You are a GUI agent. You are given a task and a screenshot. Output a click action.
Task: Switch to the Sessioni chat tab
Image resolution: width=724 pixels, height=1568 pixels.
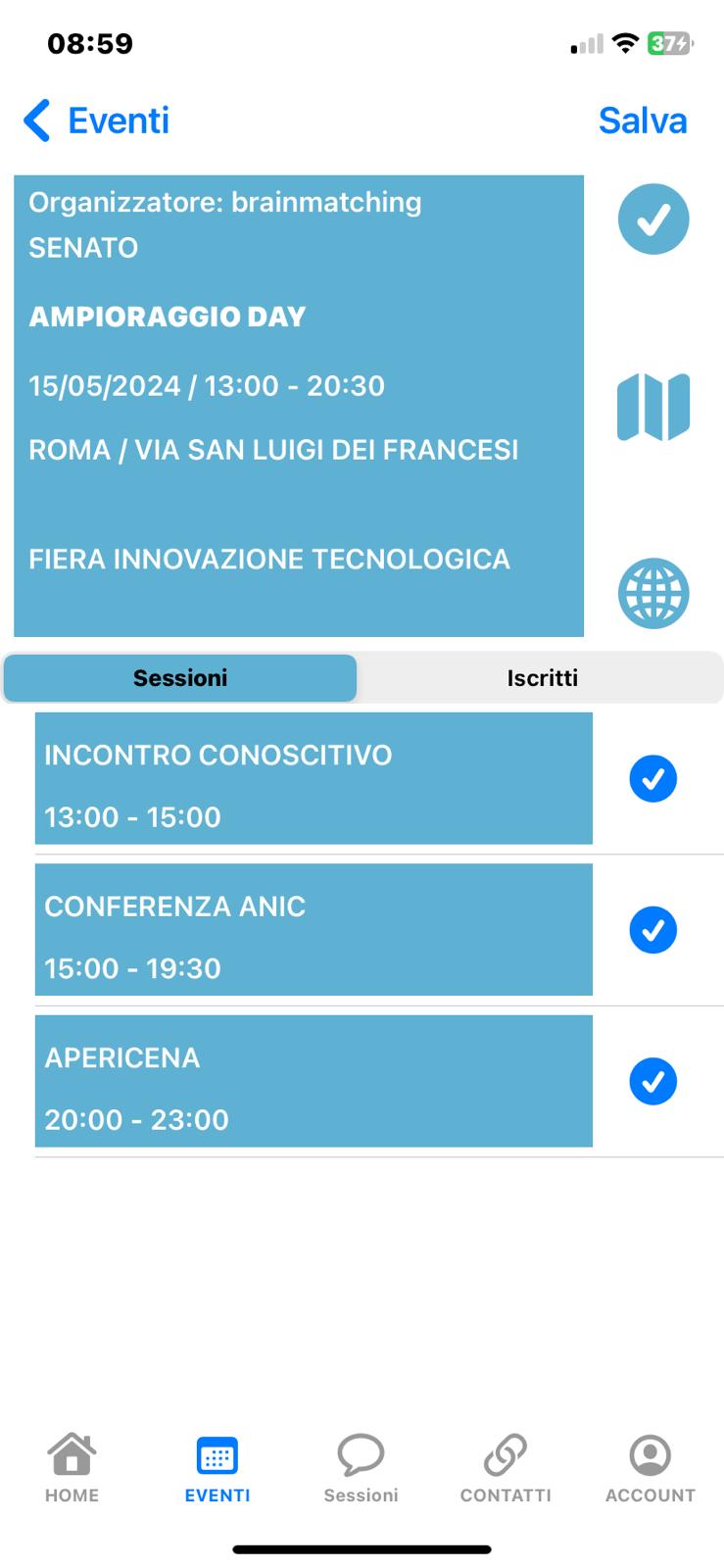(x=362, y=1468)
